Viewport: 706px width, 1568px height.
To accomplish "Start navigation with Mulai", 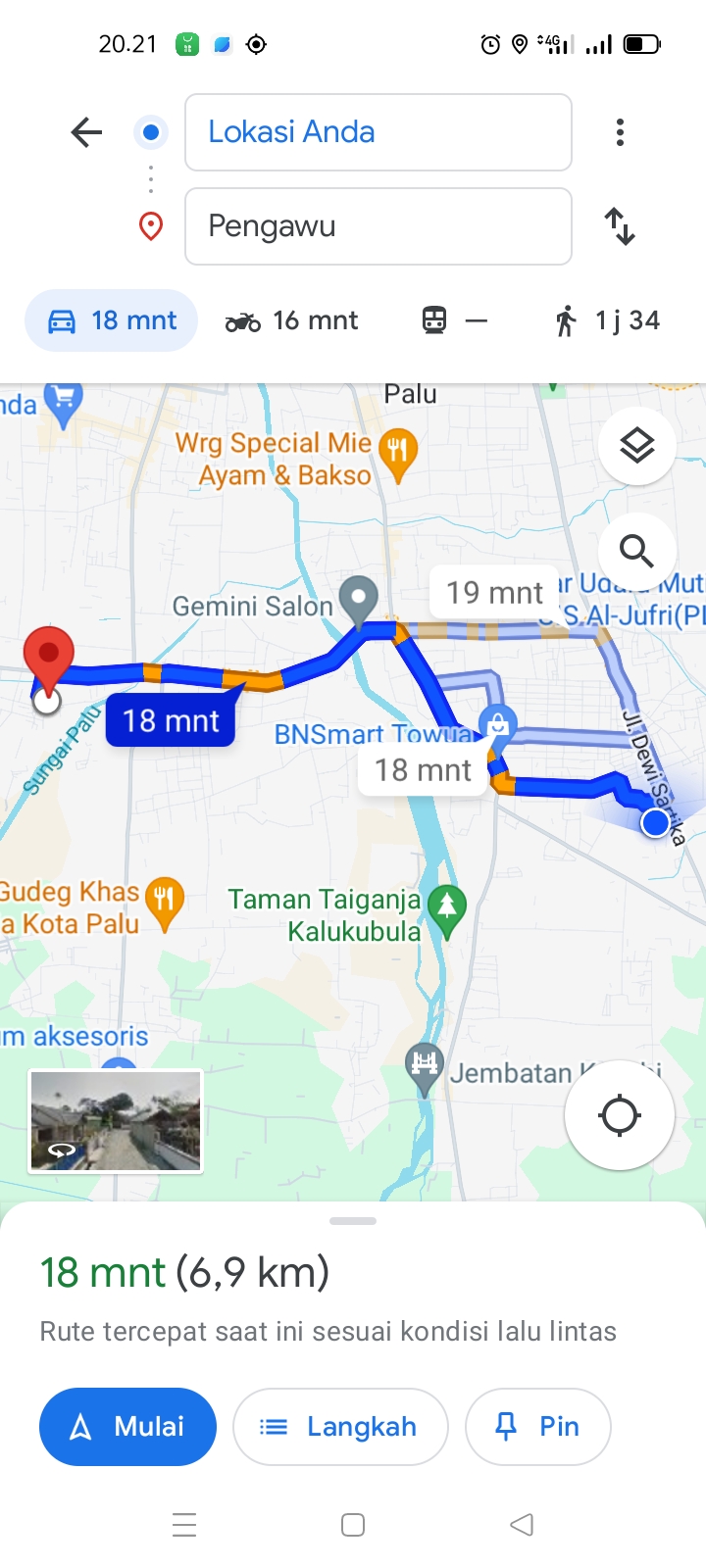I will pyautogui.click(x=127, y=1427).
